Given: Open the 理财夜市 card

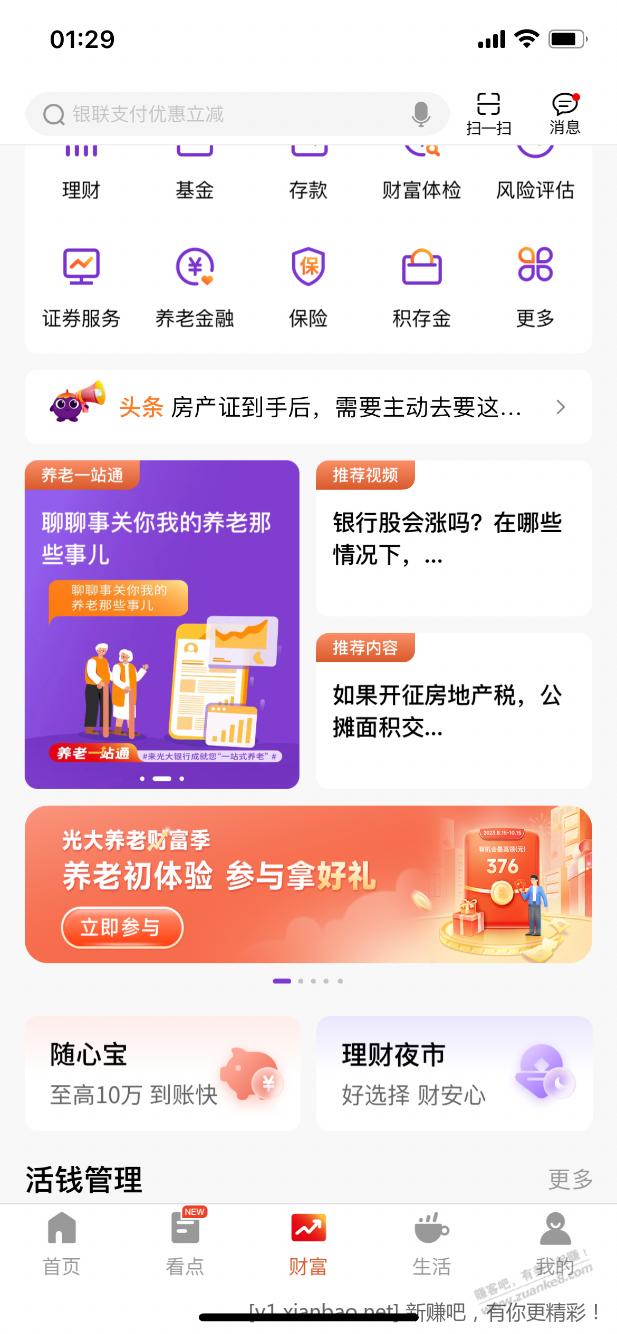Looking at the screenshot, I should pos(453,1074).
